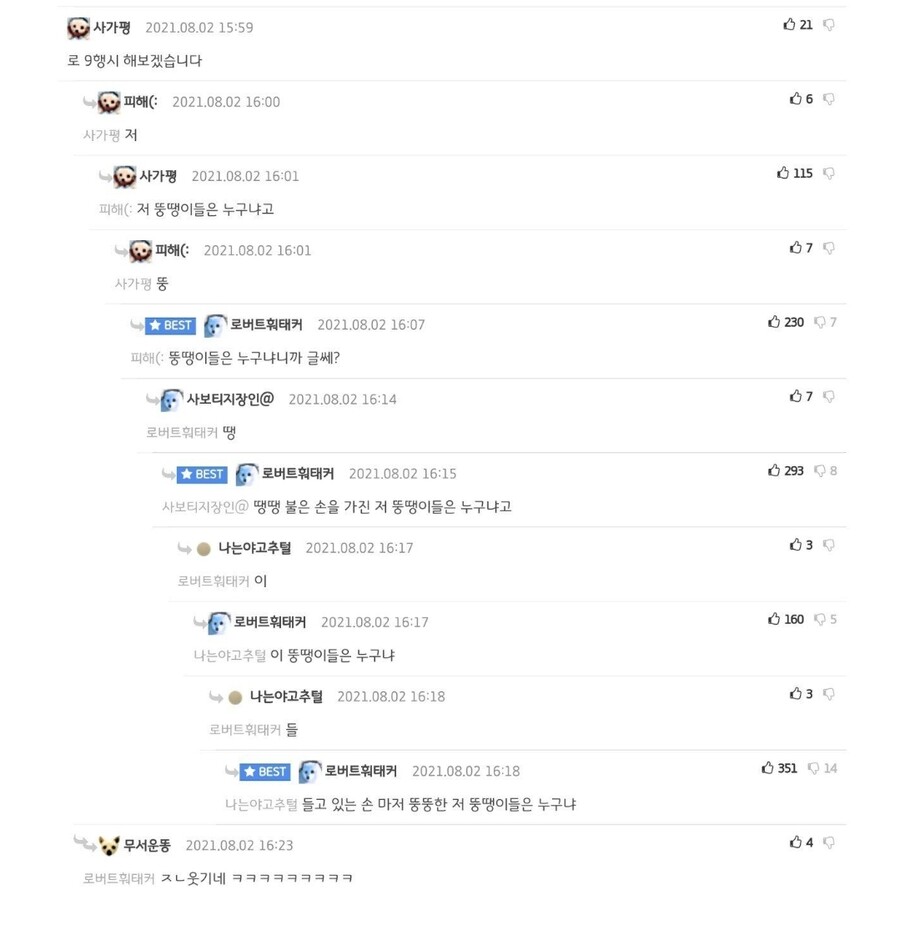Like 무서운똥's 16:23 comment
The image size is (900, 930).
[x=796, y=842]
